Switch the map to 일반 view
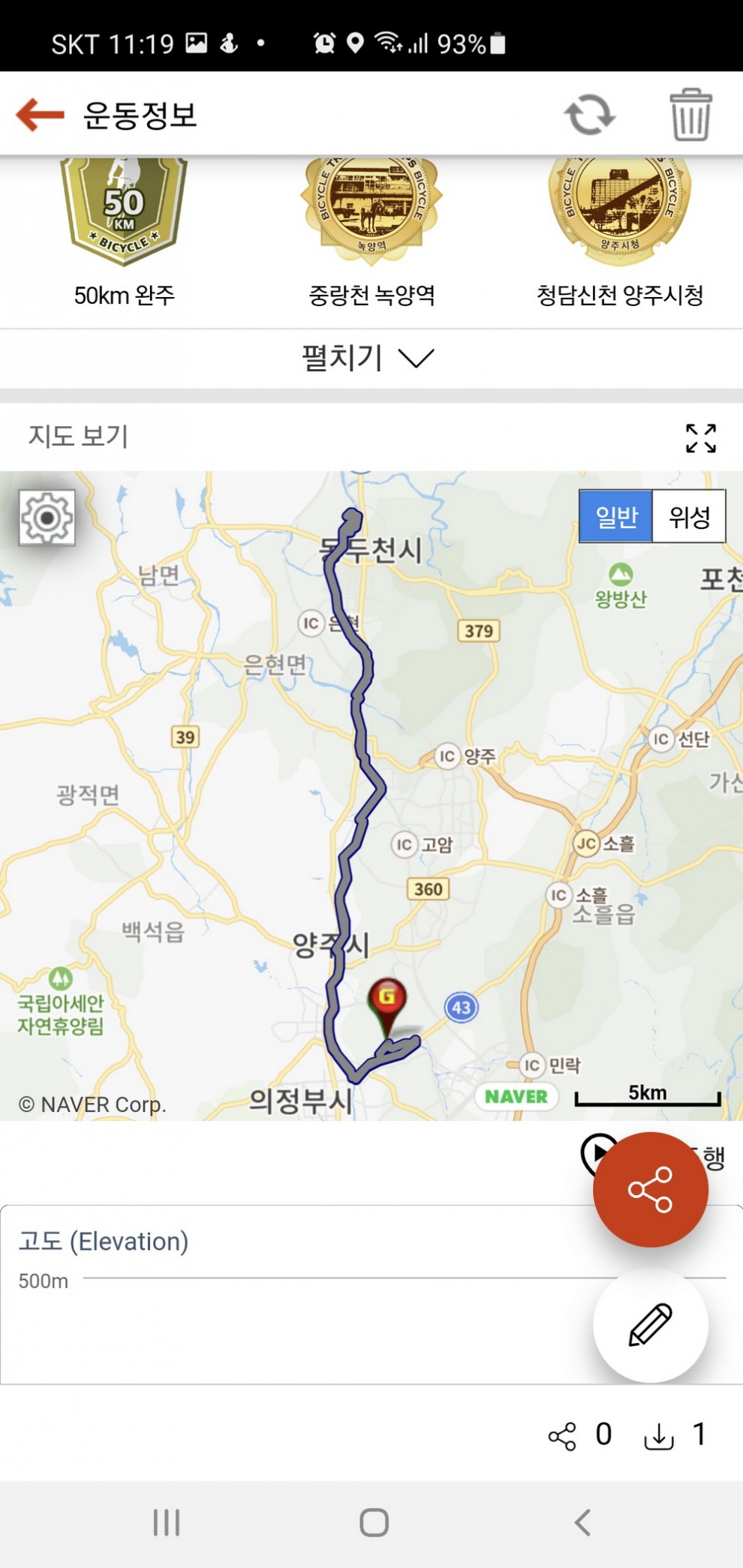This screenshot has height=1568, width=743. 616,516
